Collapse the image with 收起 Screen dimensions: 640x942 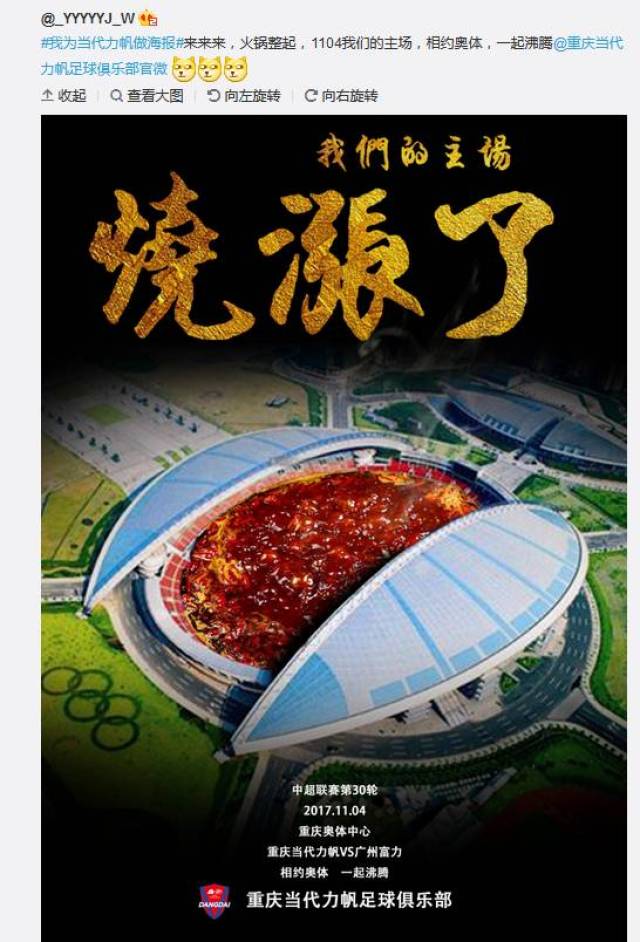pyautogui.click(x=64, y=96)
